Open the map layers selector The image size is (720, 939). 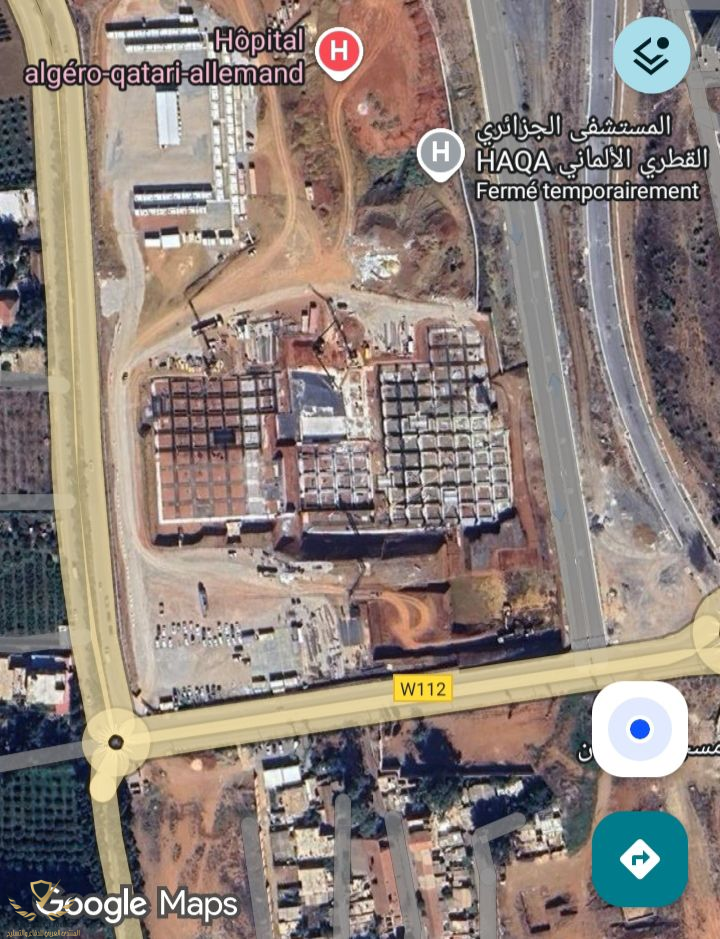point(652,55)
